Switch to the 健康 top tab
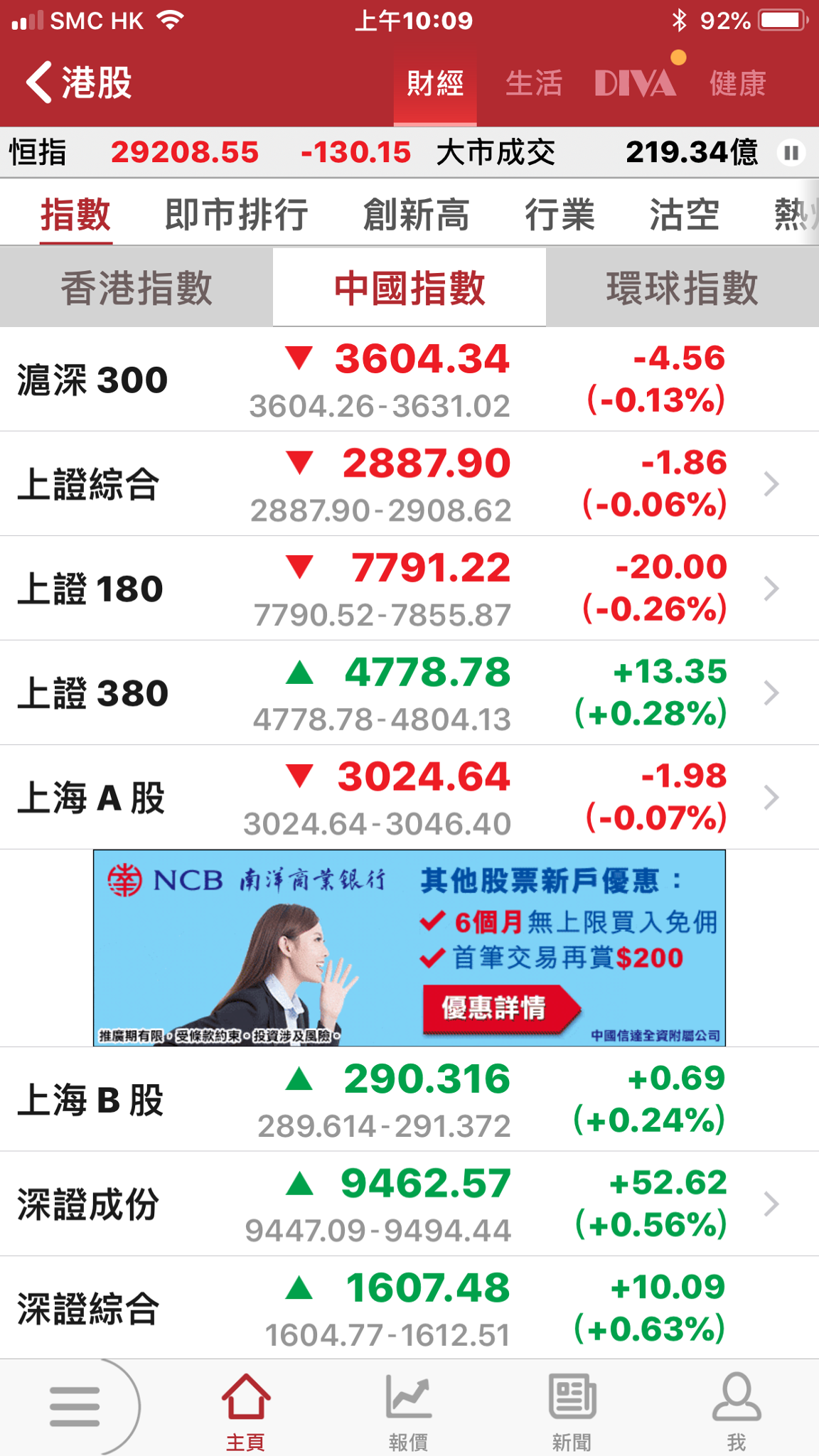819x1456 pixels. pos(737,84)
